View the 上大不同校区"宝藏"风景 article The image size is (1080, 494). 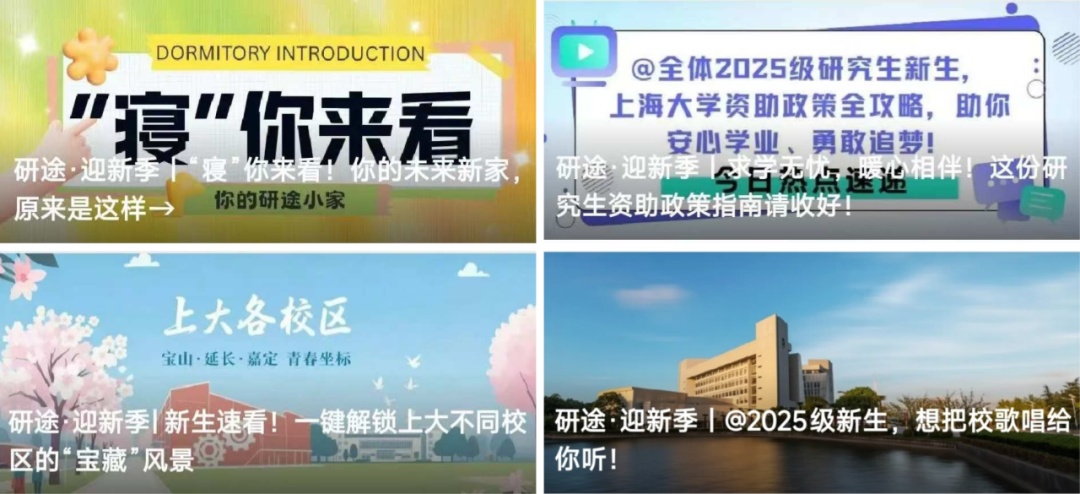pos(268,372)
